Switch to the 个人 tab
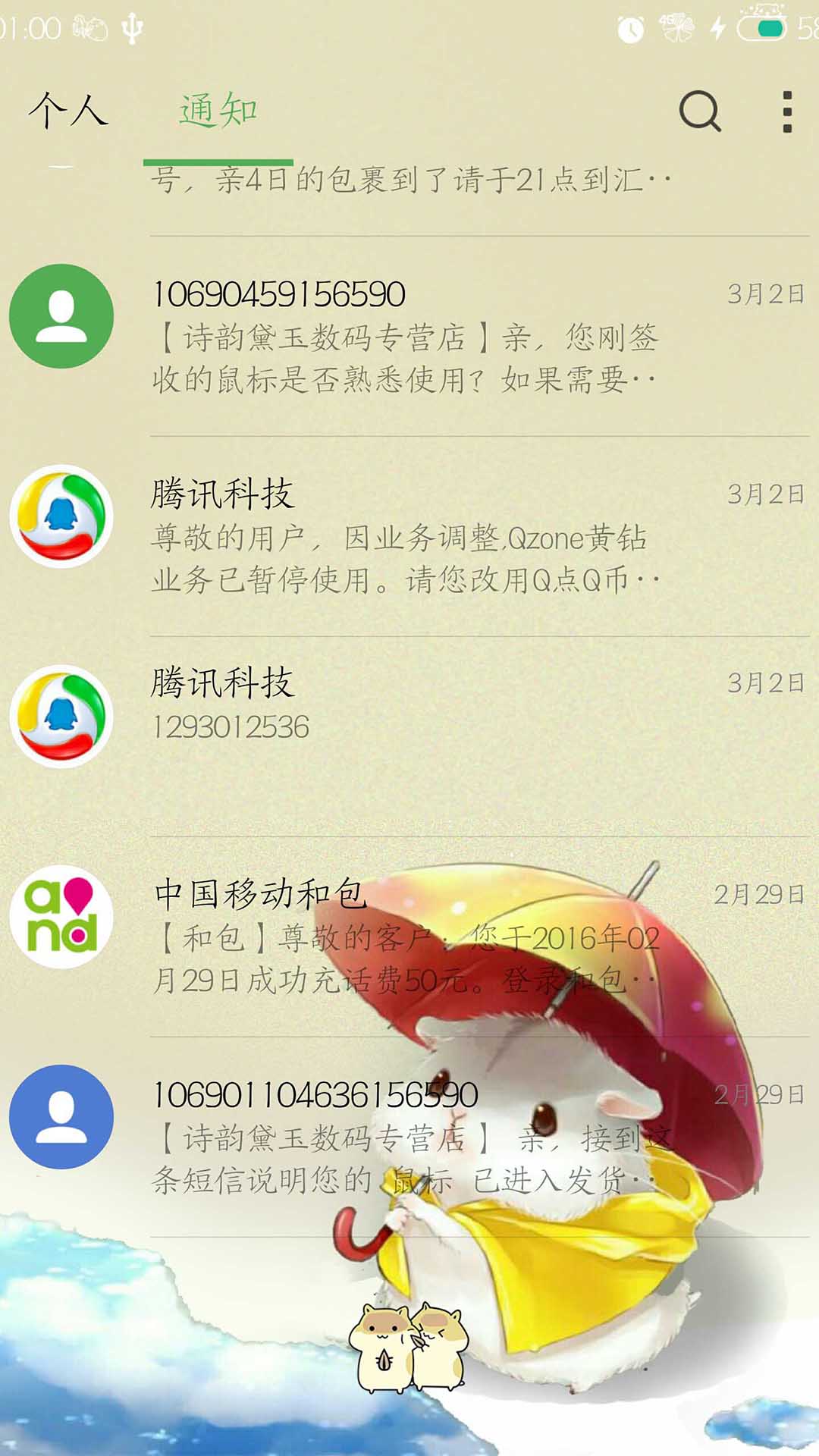 68,111
